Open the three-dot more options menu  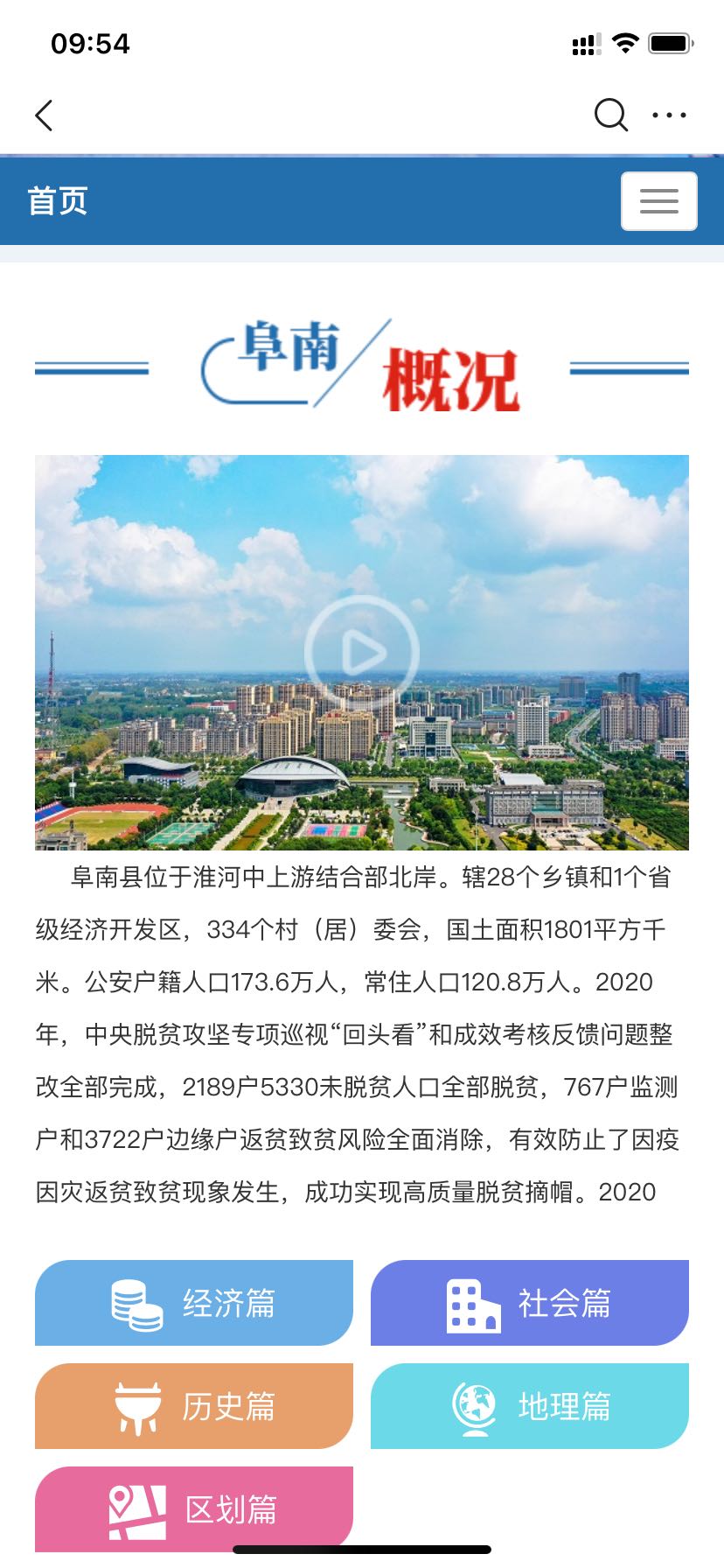coord(670,115)
